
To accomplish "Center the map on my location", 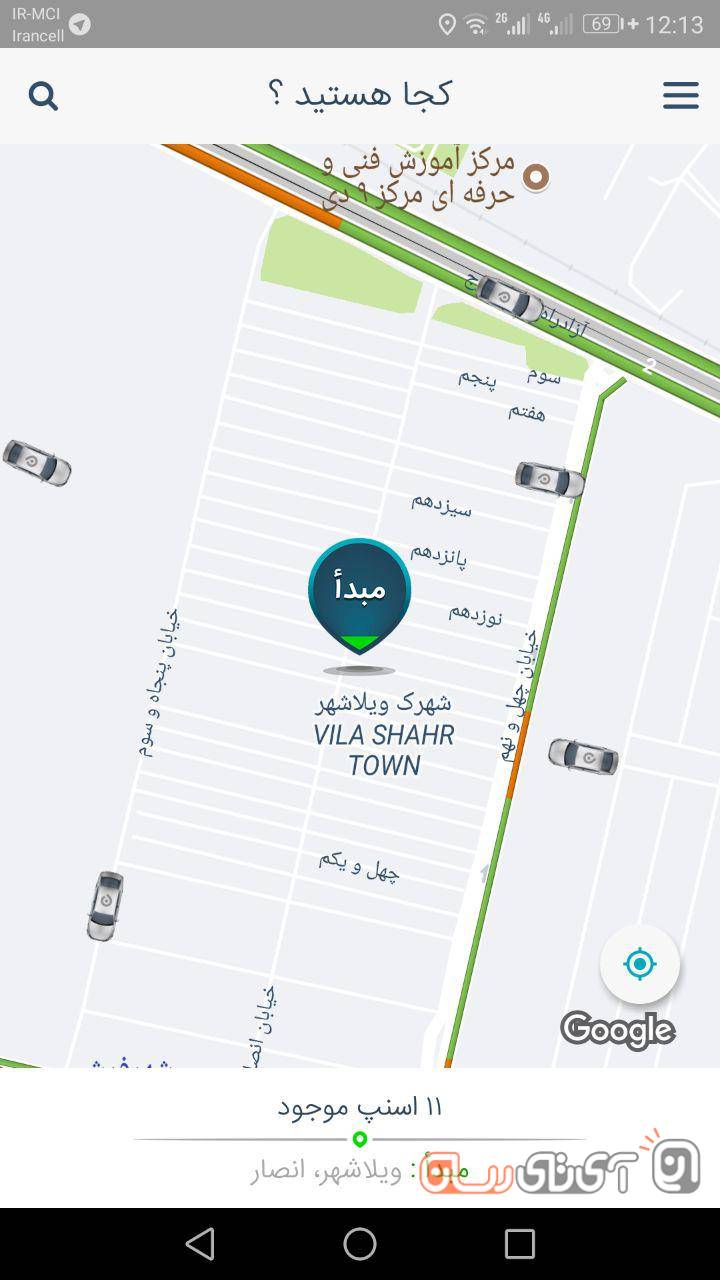I will click(x=640, y=964).
